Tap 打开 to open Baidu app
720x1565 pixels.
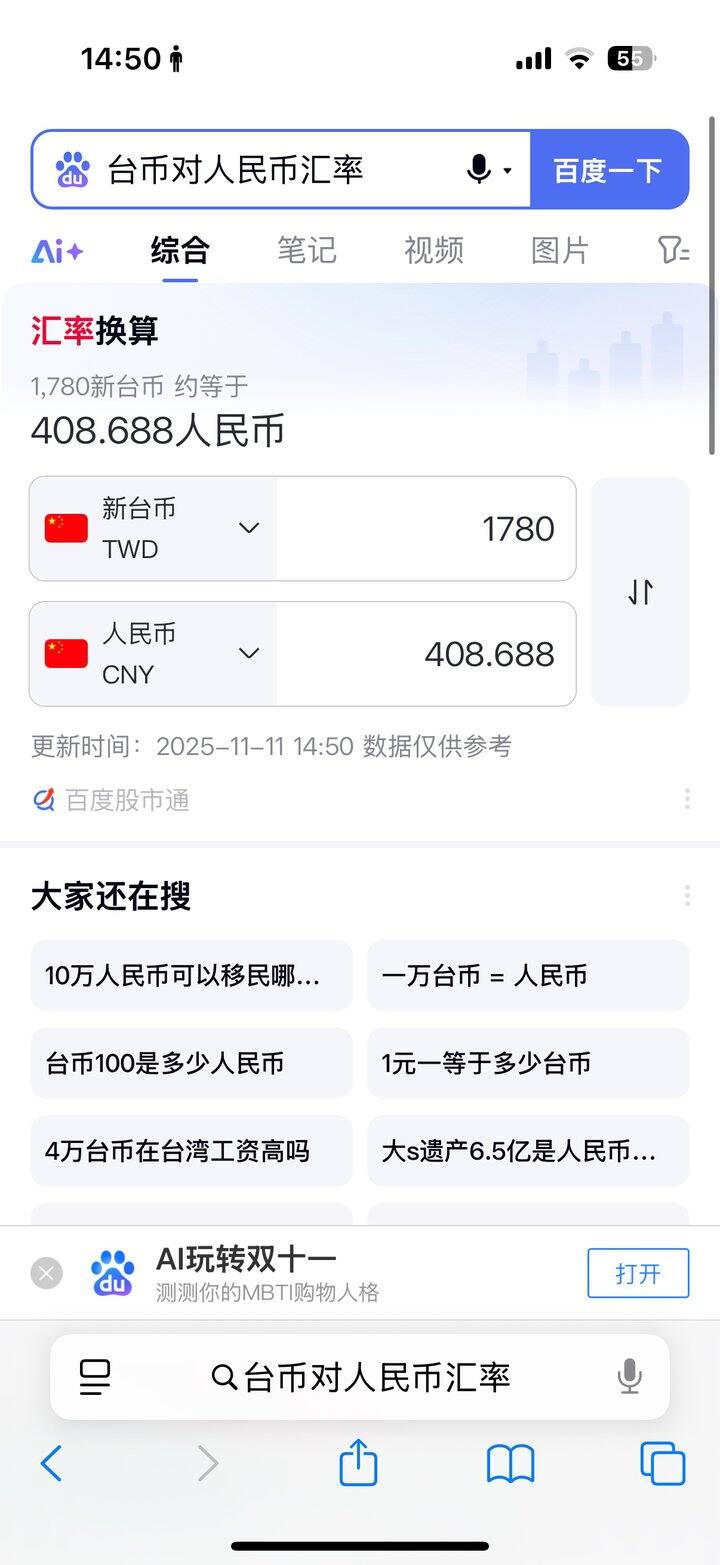(638, 1273)
